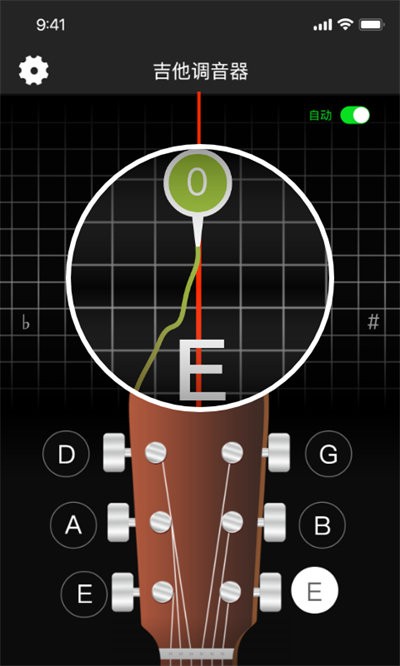The height and width of the screenshot is (666, 400).
Task: Tap the highlighted high E string button
Action: pyautogui.click(x=315, y=591)
